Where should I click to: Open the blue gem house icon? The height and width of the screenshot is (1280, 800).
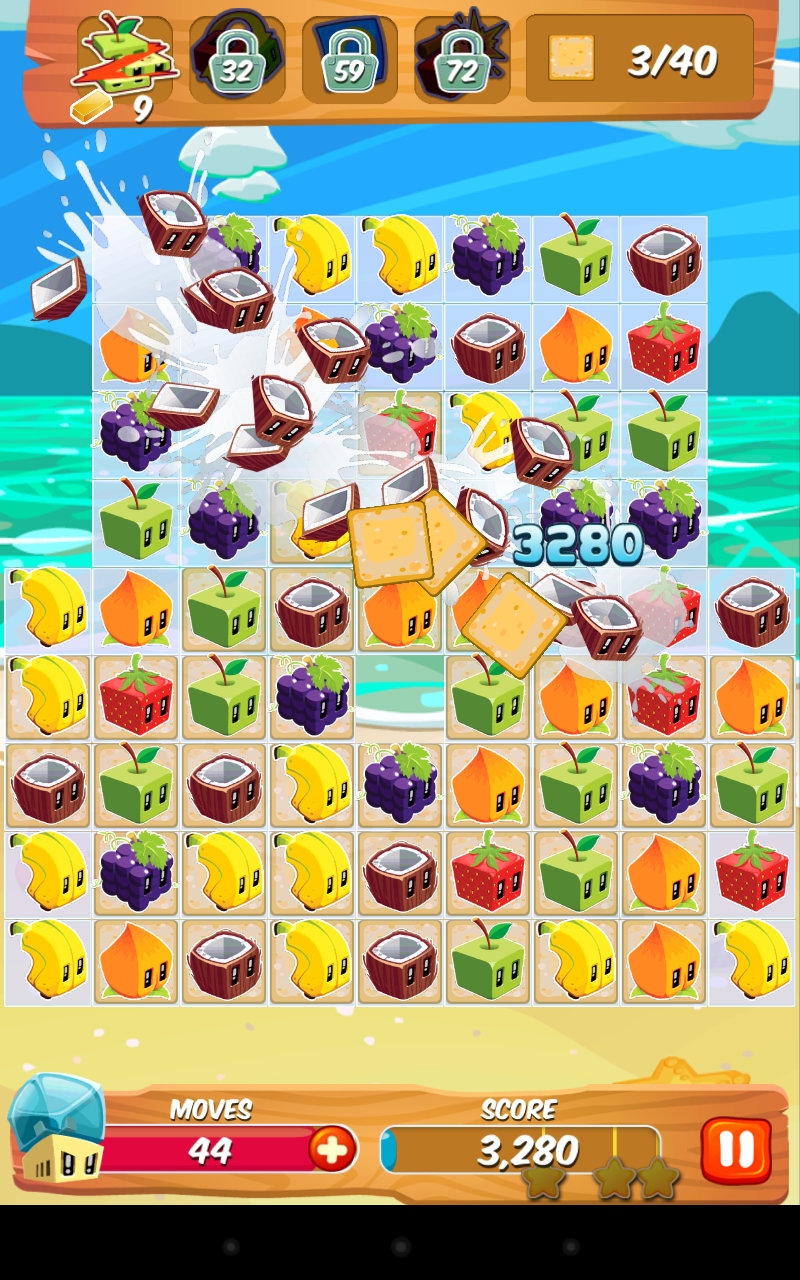tap(57, 1127)
